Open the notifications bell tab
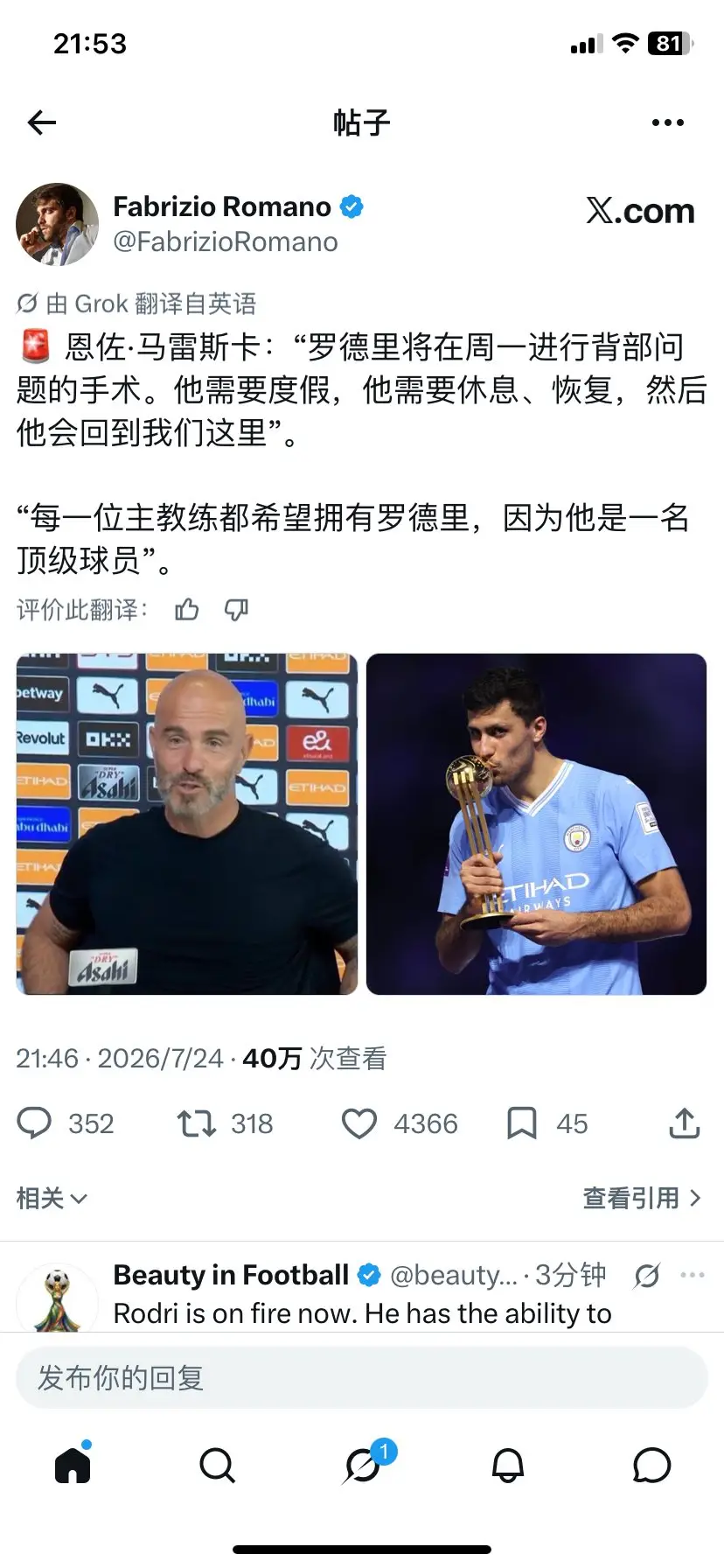 508,1465
